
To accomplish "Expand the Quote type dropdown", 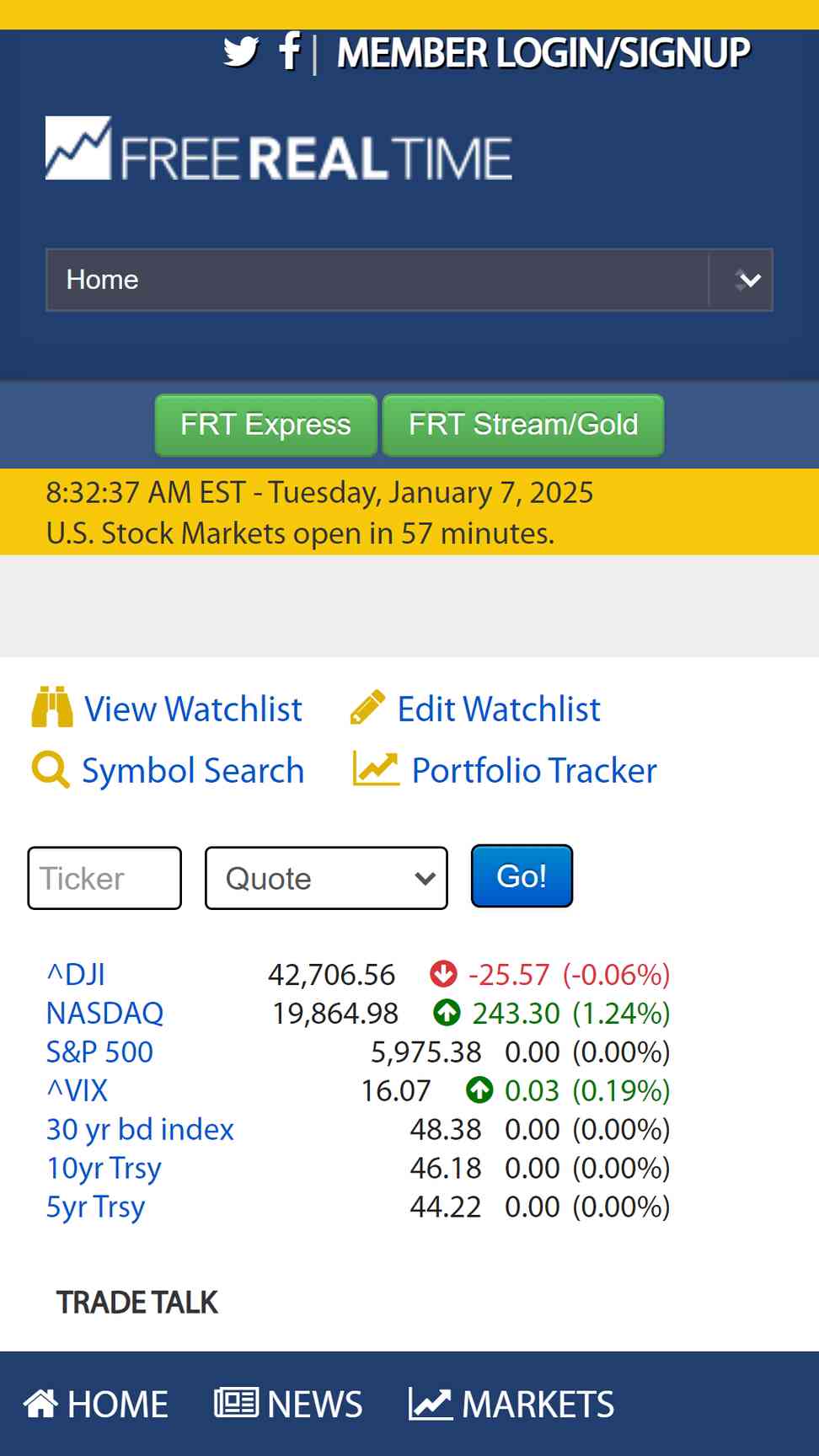I will pyautogui.click(x=326, y=878).
